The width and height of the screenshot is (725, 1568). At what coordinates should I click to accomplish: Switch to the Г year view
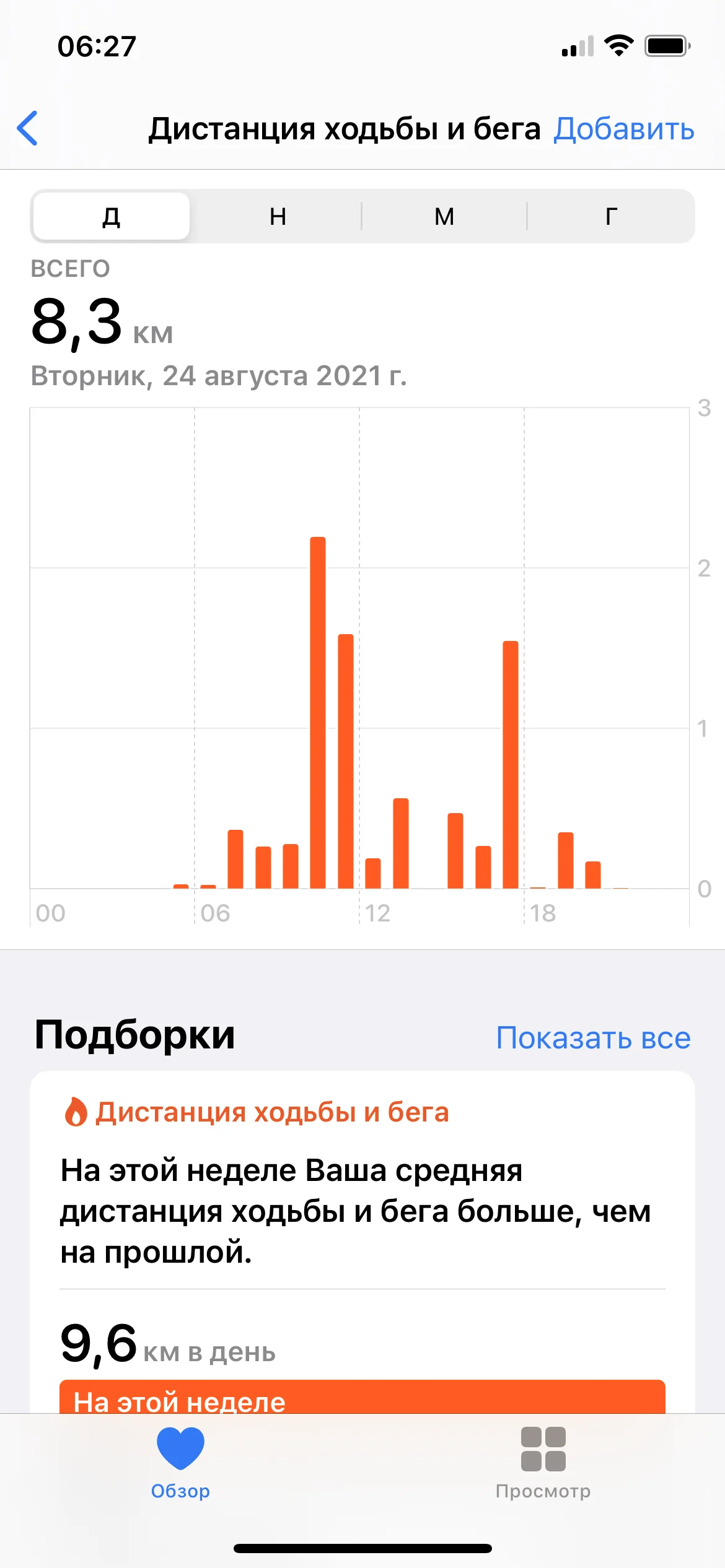611,216
